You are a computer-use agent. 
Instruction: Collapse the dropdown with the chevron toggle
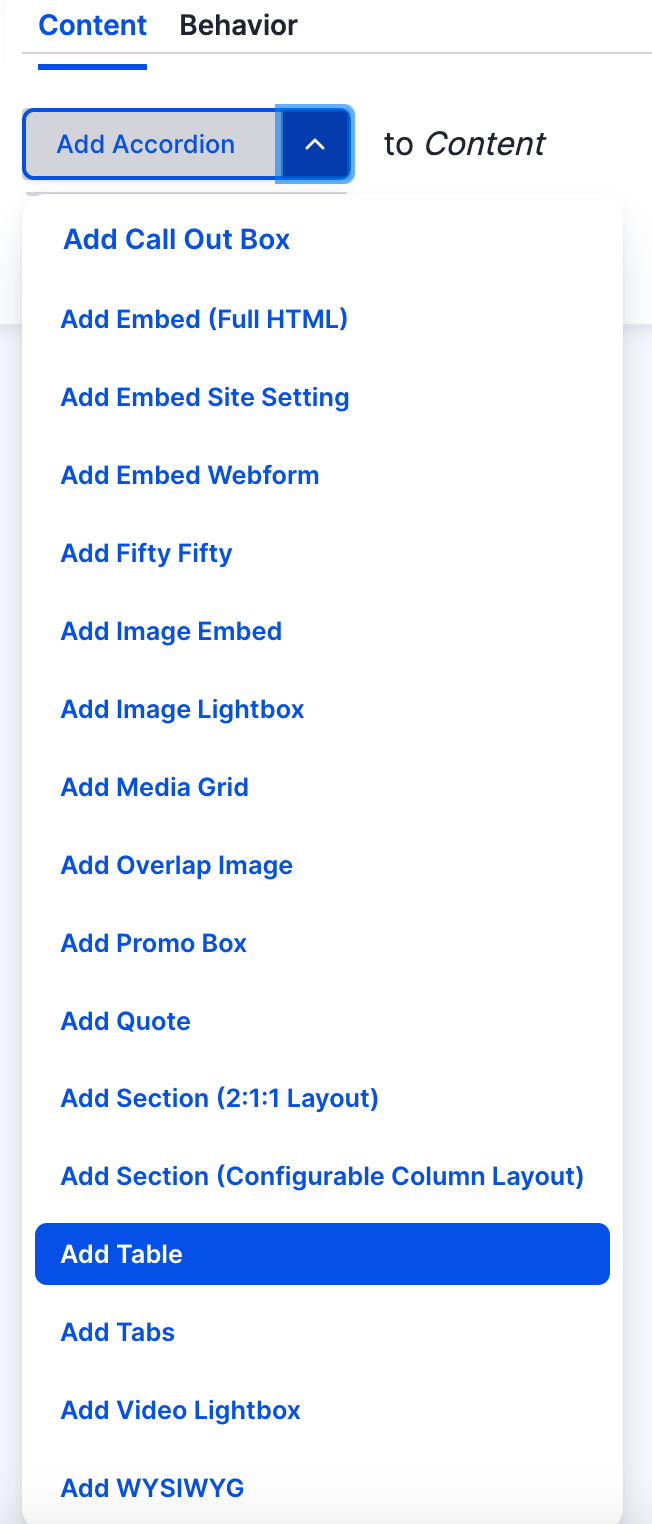pyautogui.click(x=315, y=144)
